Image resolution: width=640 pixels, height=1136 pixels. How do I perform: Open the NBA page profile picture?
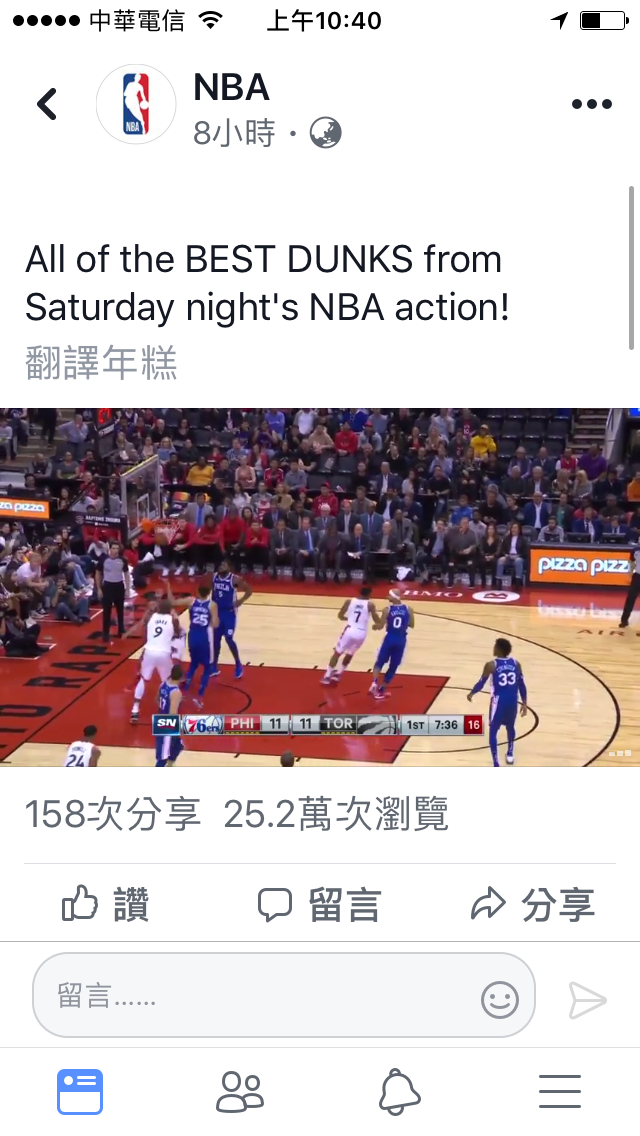click(136, 104)
